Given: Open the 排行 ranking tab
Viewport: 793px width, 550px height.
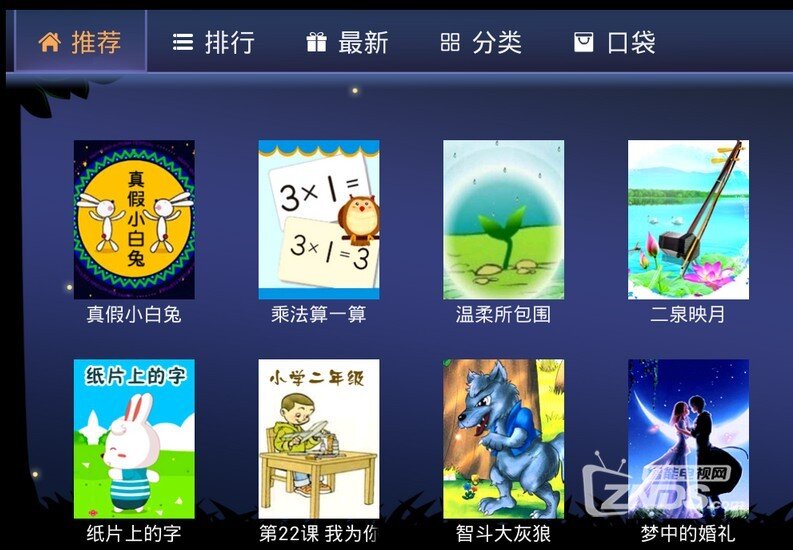Looking at the screenshot, I should click(x=213, y=42).
